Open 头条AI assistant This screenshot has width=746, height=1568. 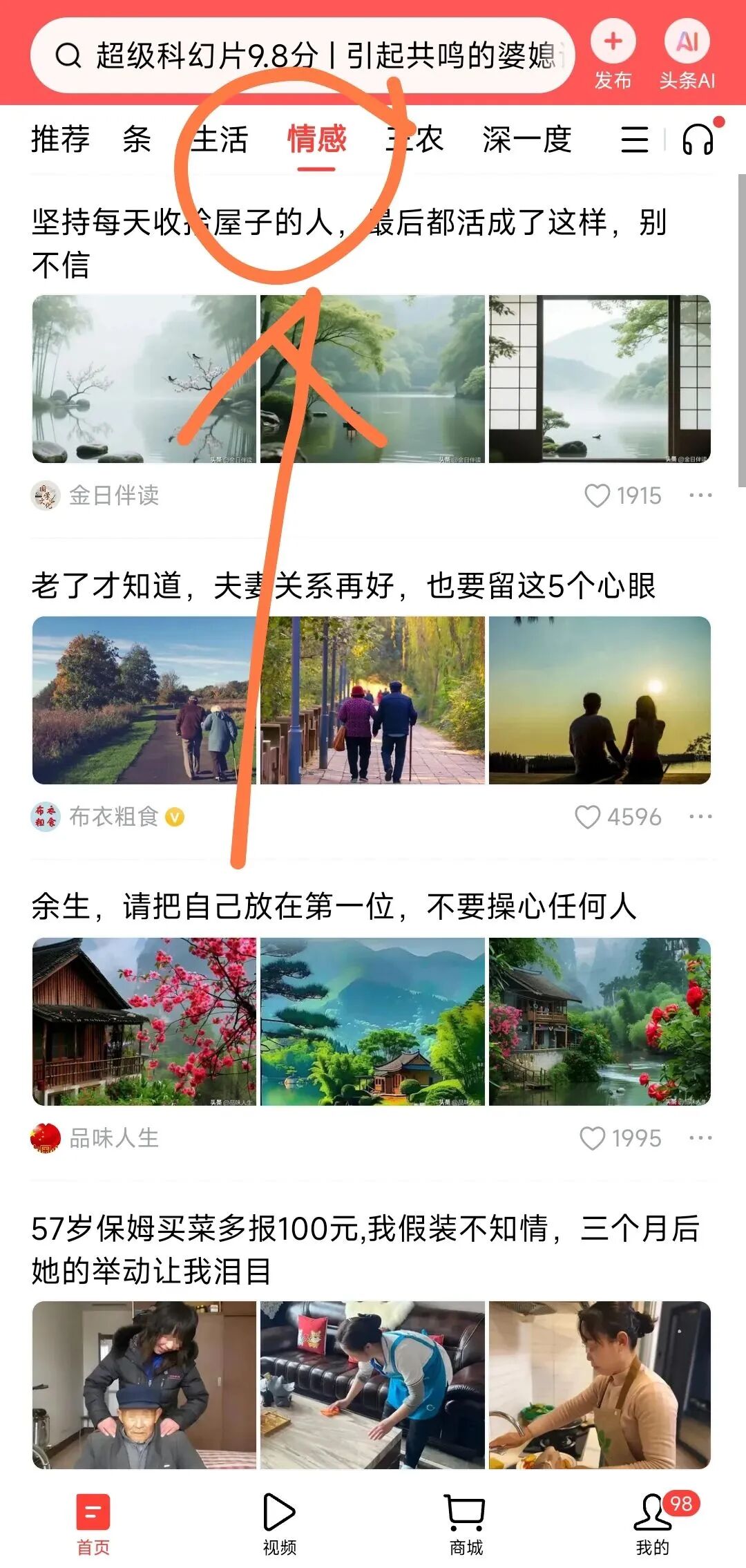687,55
